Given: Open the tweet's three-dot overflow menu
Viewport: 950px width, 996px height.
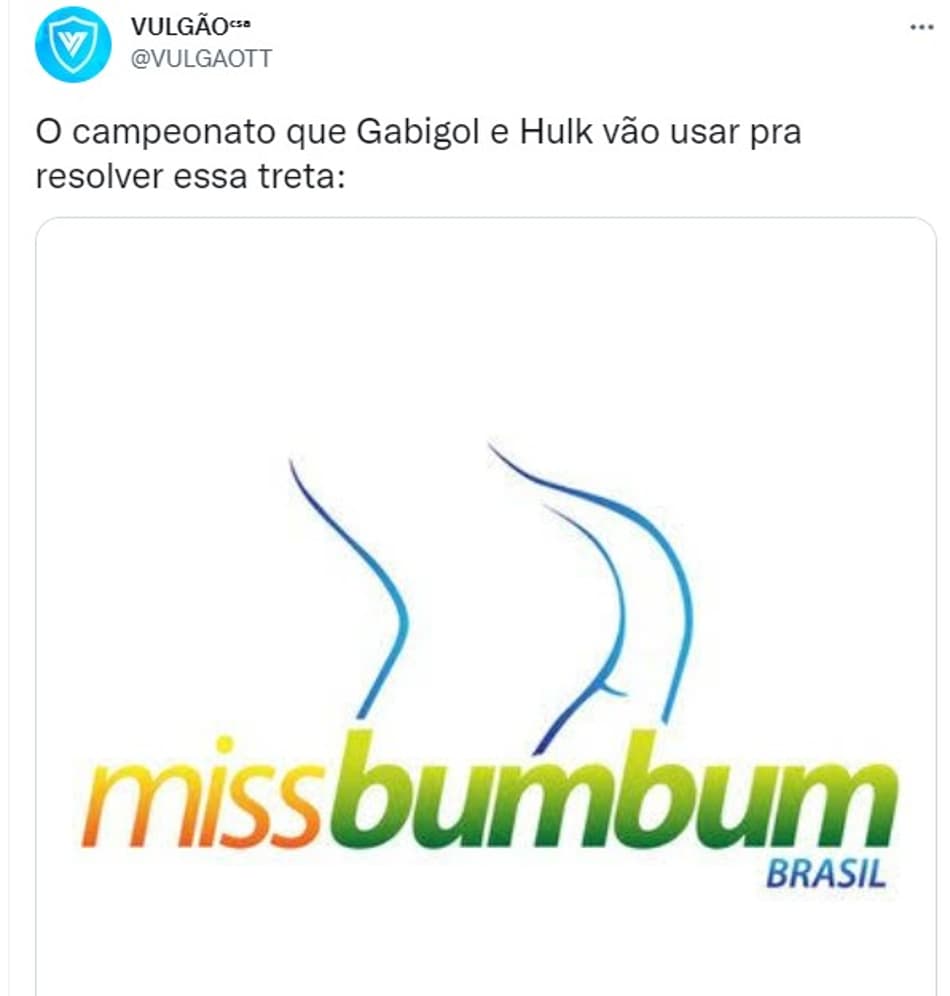Looking at the screenshot, I should click(919, 27).
